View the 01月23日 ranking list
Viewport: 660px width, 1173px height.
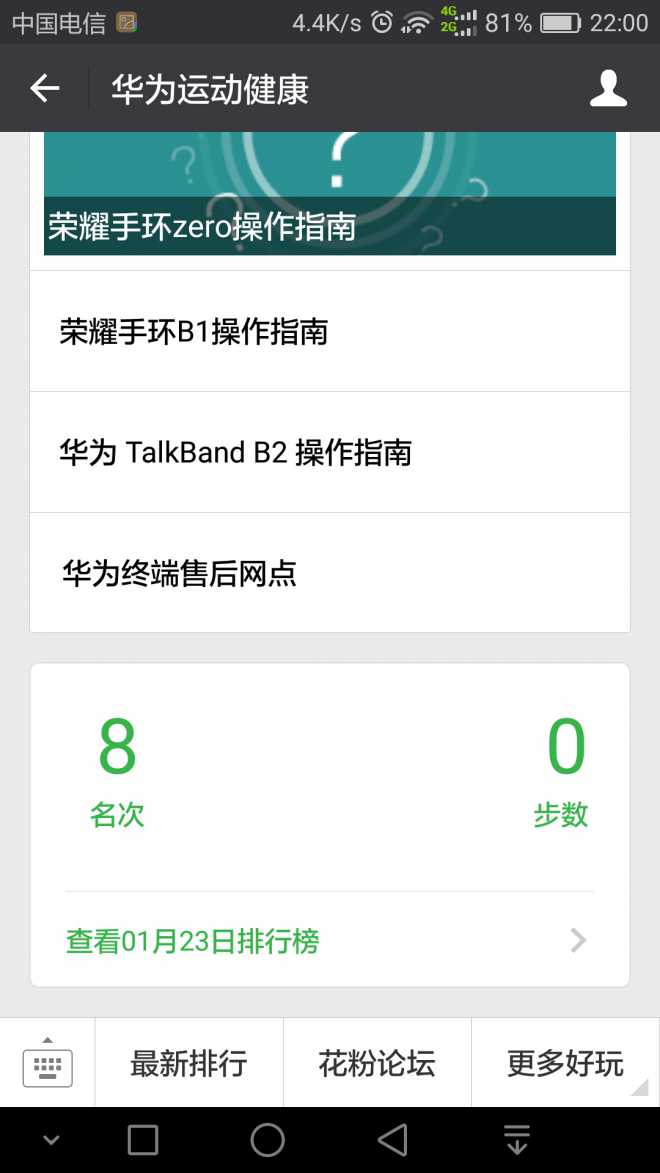pos(328,941)
